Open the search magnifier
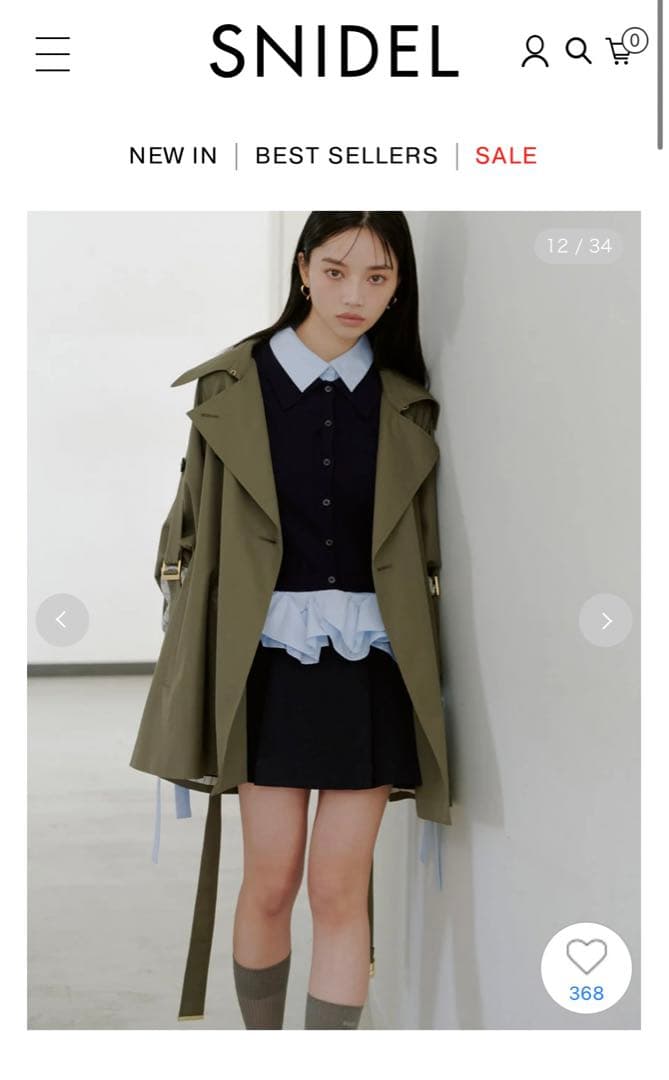 (578, 51)
